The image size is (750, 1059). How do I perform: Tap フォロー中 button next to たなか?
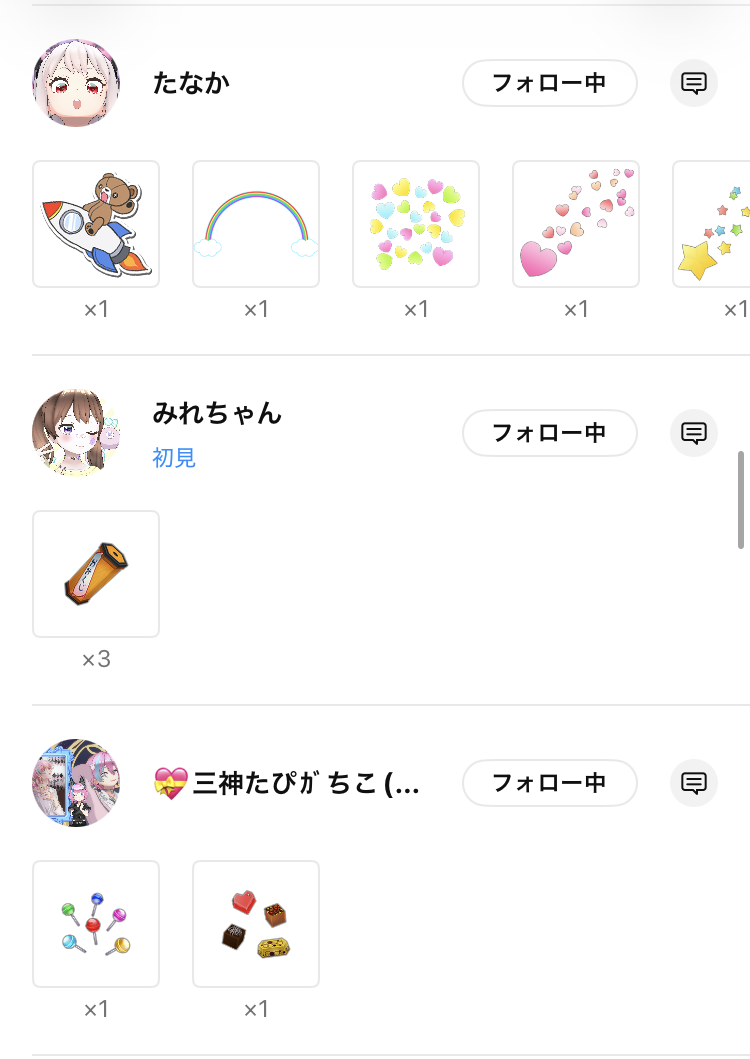(x=549, y=83)
